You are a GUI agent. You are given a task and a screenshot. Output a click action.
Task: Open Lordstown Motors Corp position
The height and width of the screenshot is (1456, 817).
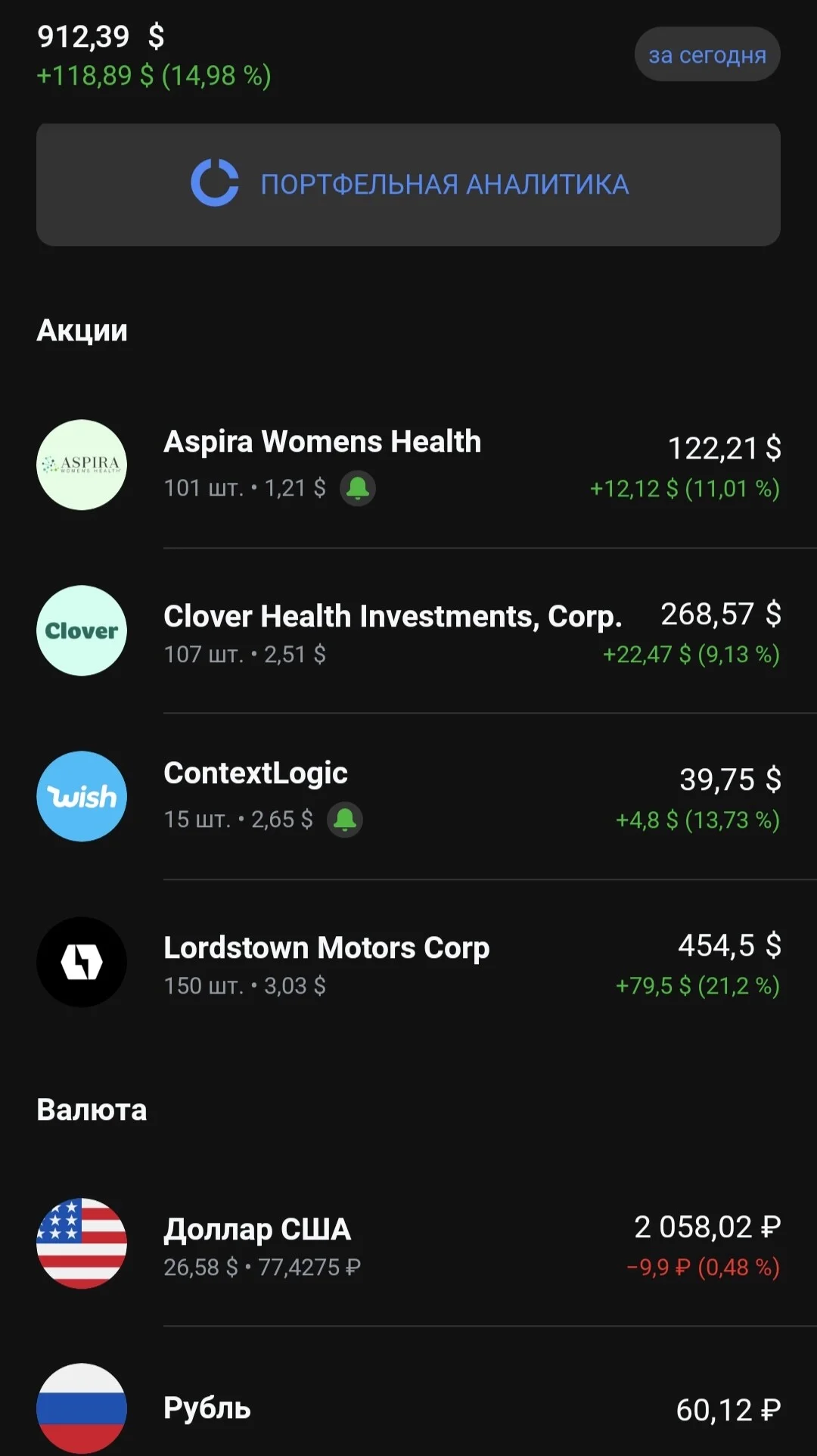click(x=408, y=963)
